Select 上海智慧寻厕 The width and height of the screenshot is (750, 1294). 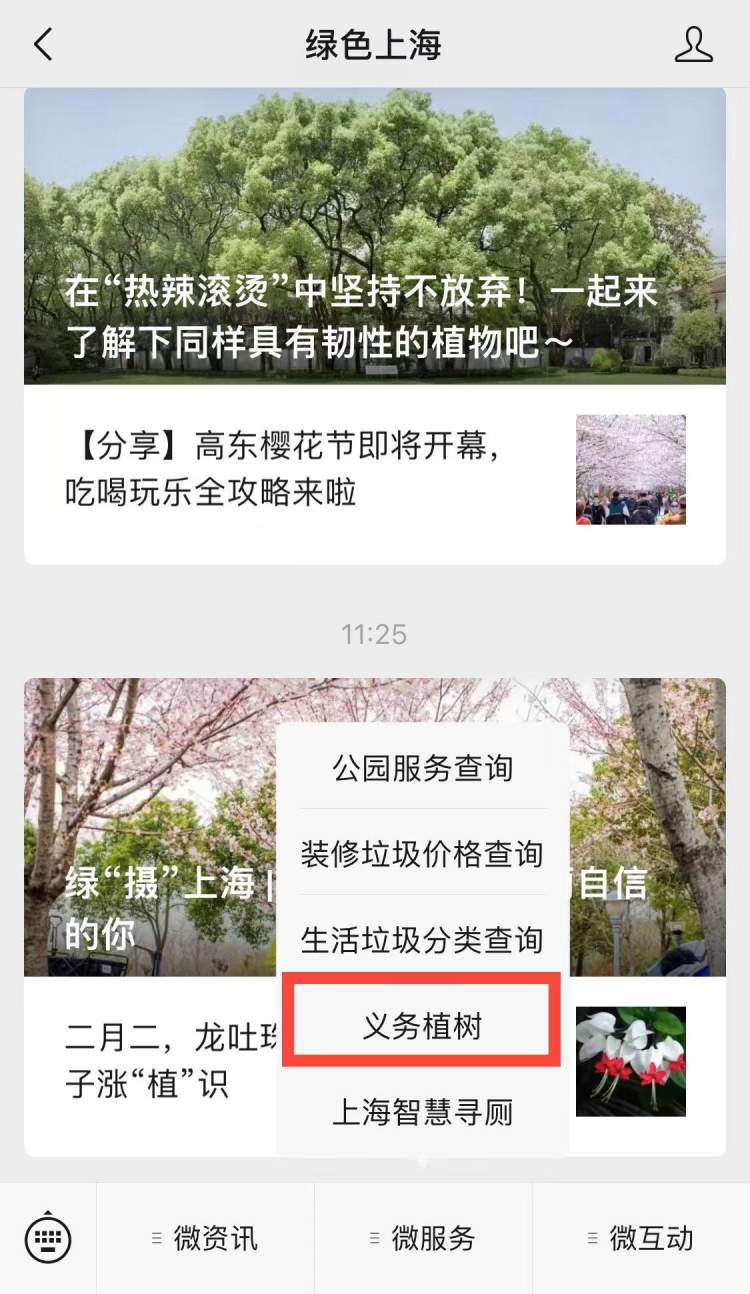click(423, 1112)
